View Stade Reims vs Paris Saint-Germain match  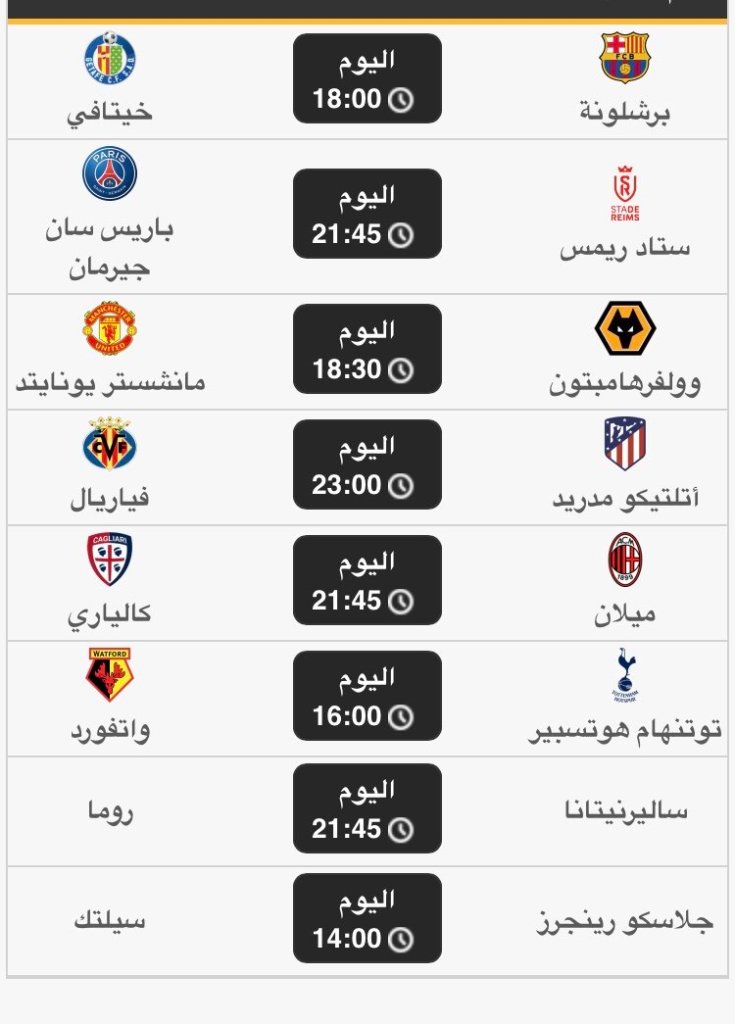point(367,214)
